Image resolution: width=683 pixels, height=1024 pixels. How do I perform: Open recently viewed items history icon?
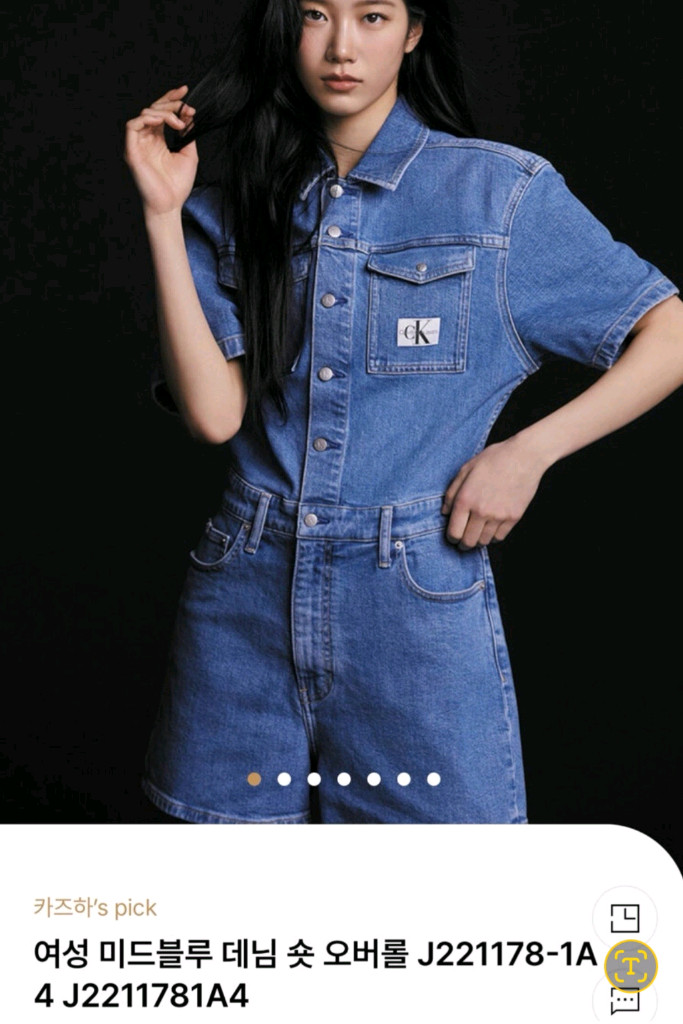click(x=625, y=918)
